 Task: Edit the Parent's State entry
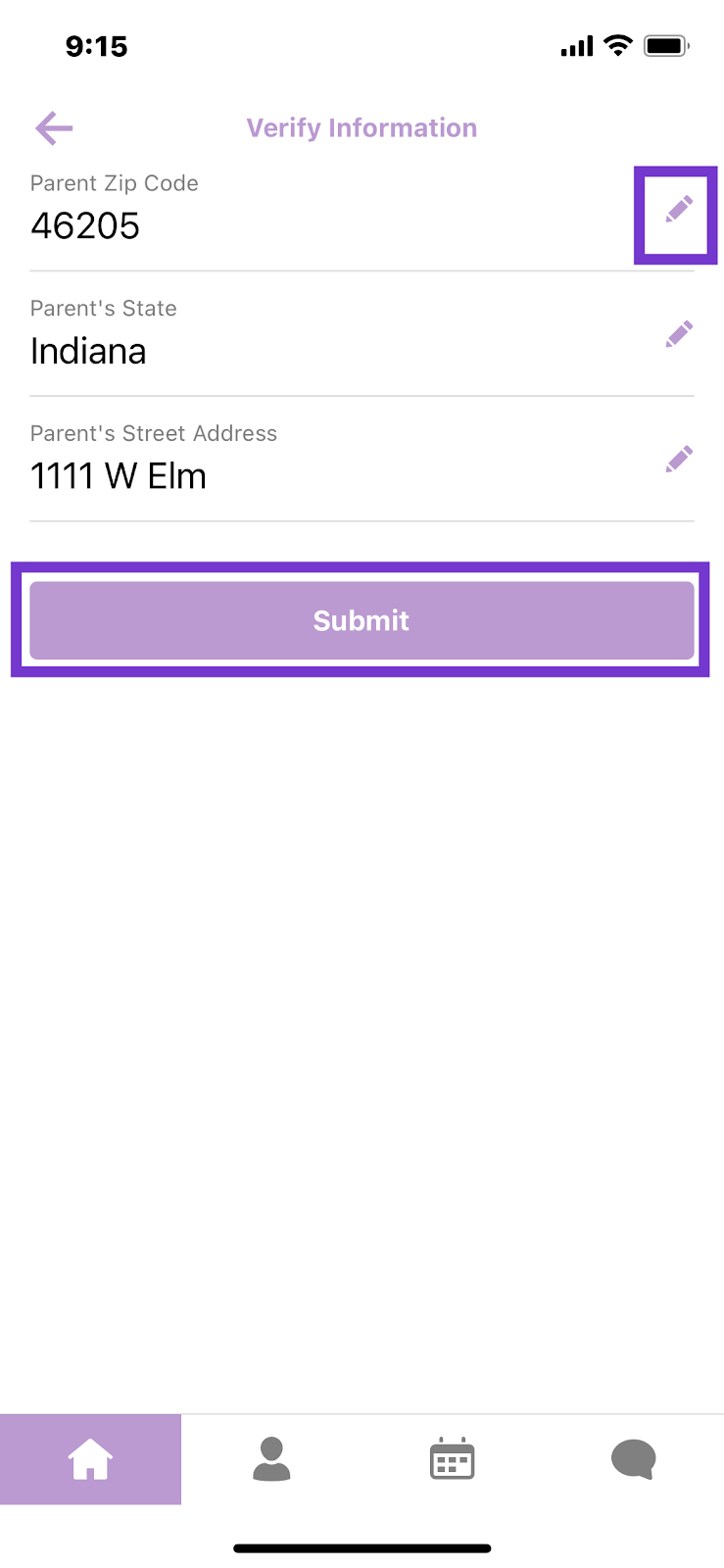pos(679,334)
